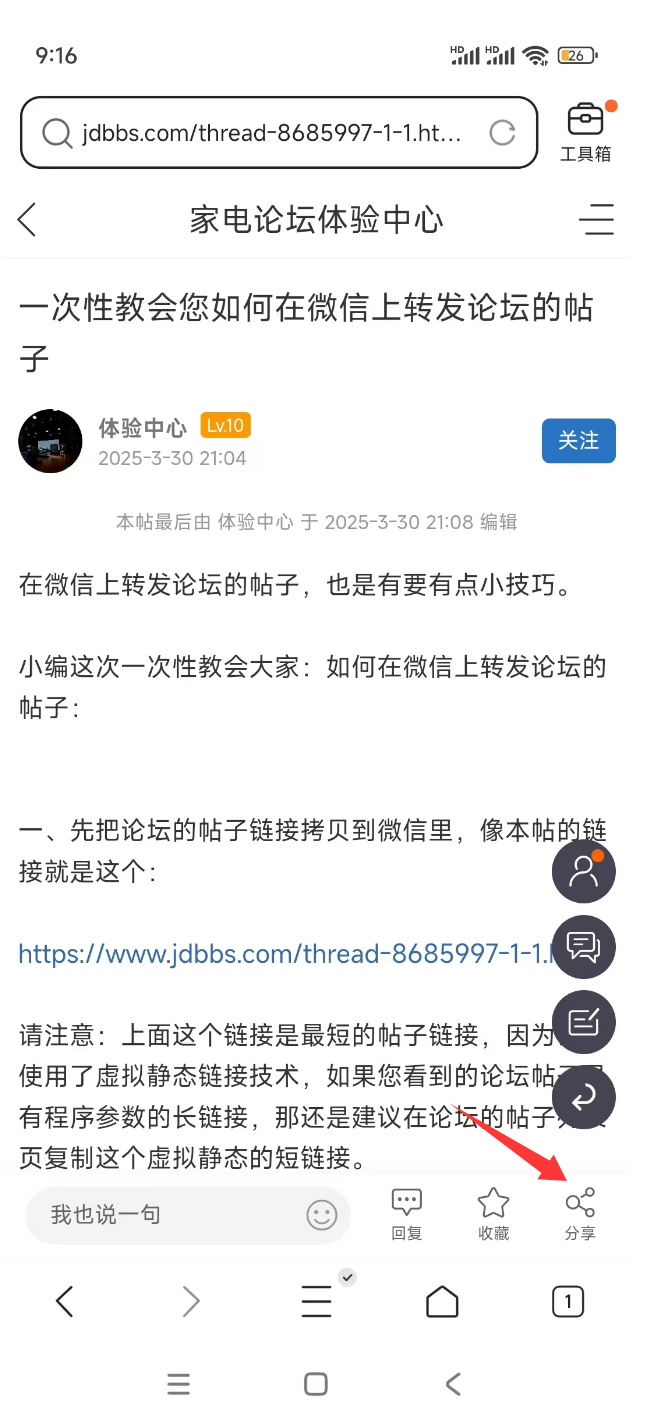Open the jdbbs.com thread link in the post
This screenshot has height=1413, width=667.
[287, 954]
